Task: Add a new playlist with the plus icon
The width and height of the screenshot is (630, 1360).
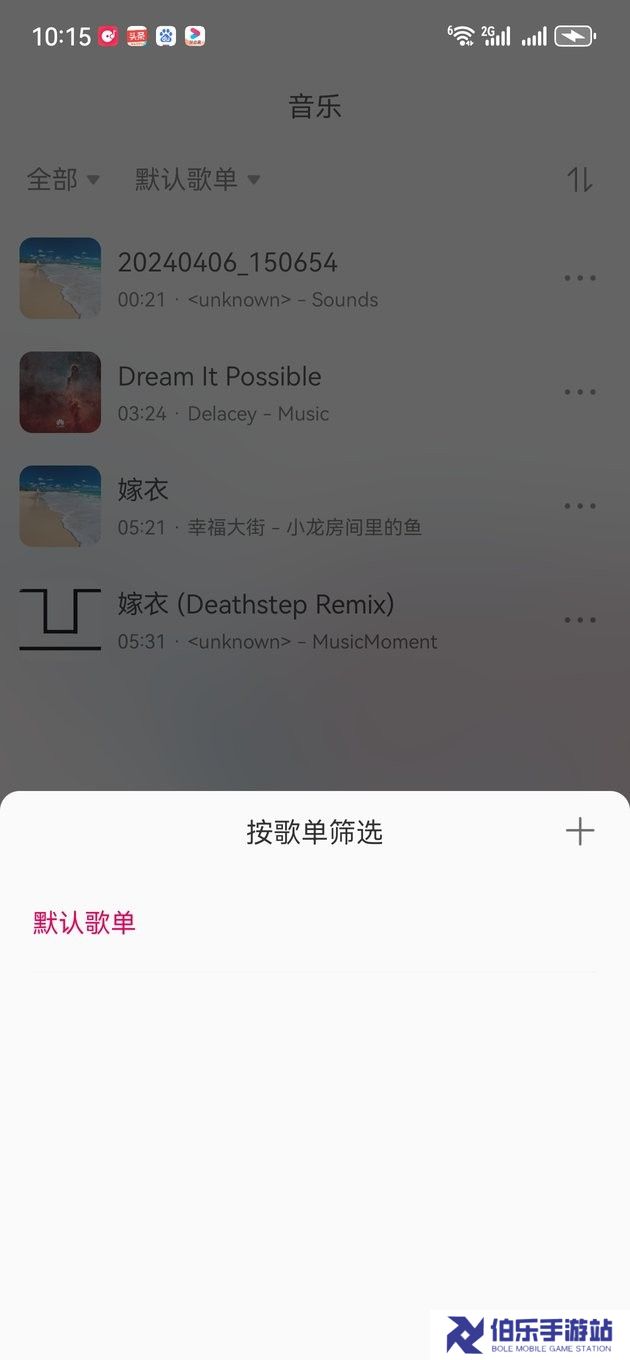Action: (x=580, y=831)
